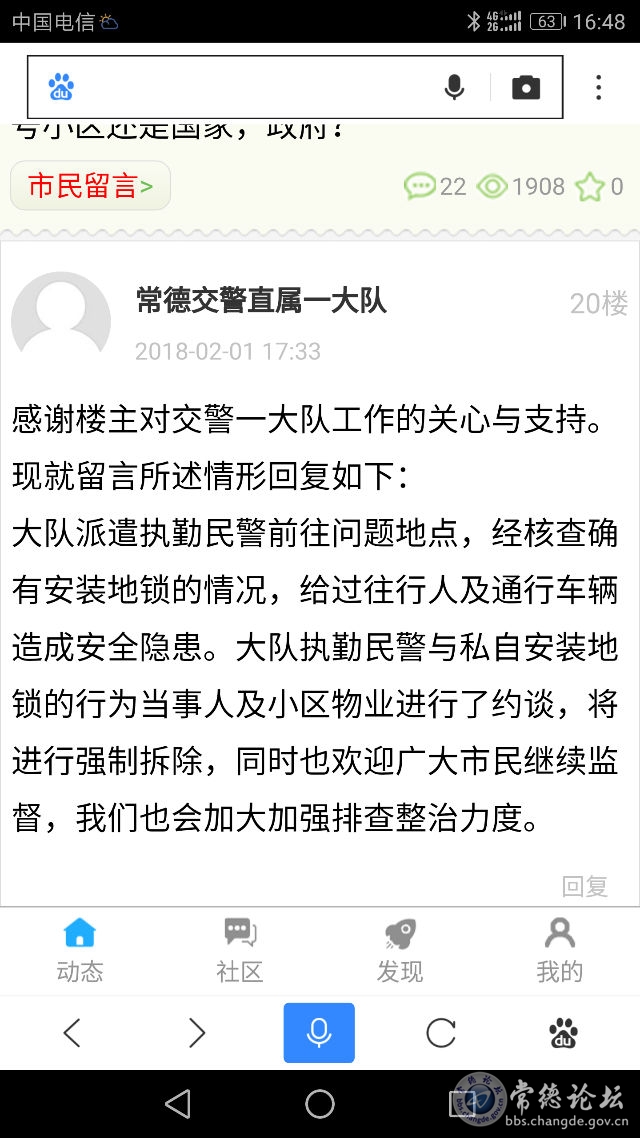640x1138 pixels.
Task: Open camera search in the search bar
Action: pyautogui.click(x=526, y=87)
